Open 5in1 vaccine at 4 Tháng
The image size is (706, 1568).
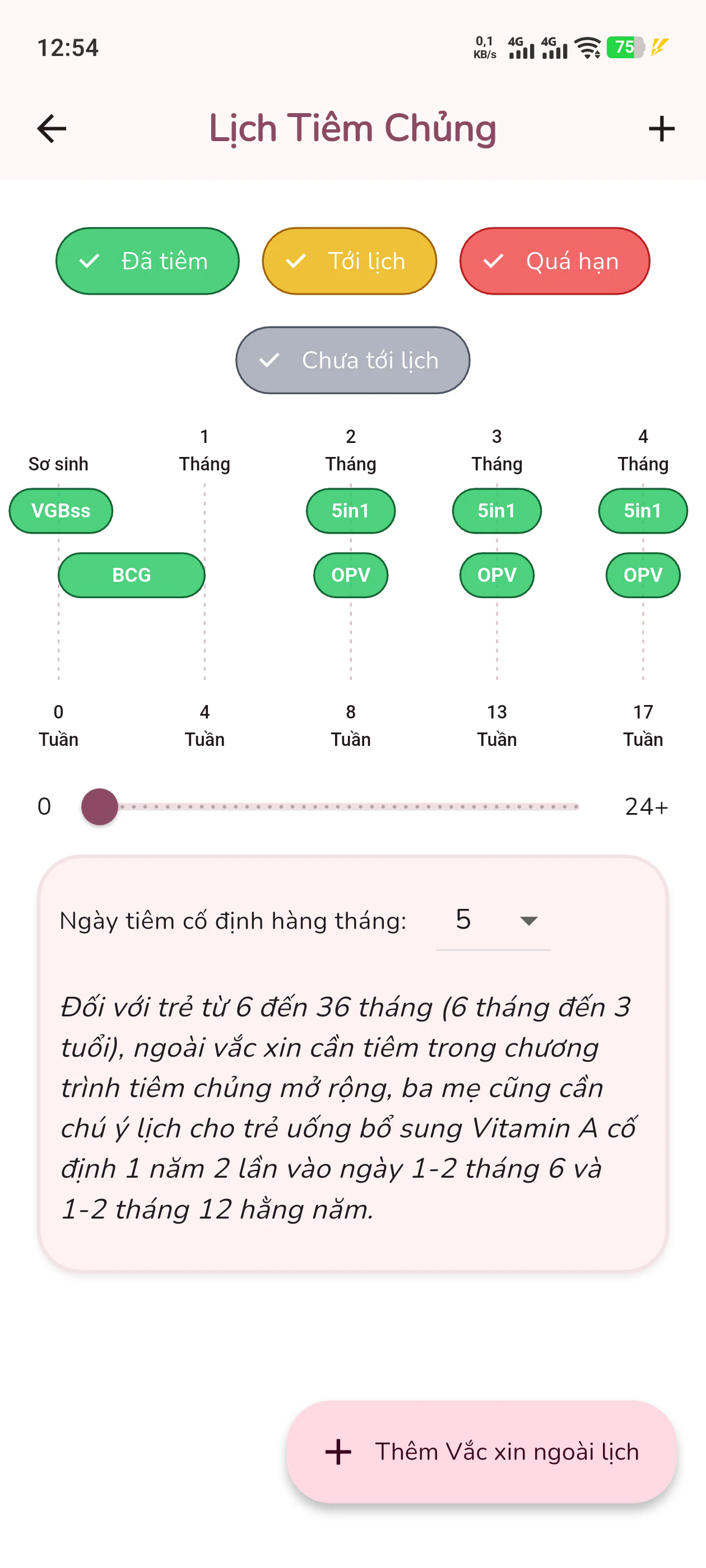tap(643, 511)
